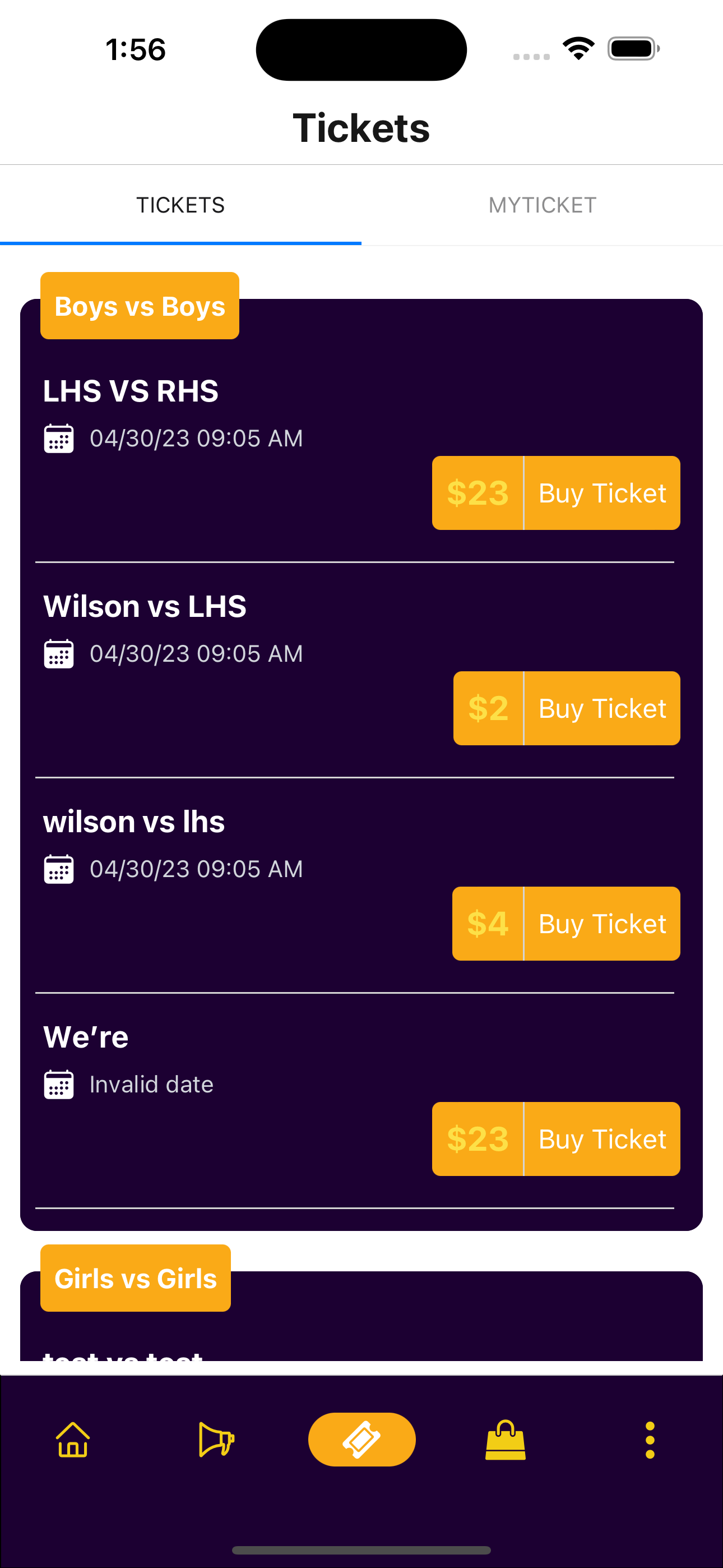The image size is (723, 1568).
Task: Open the megaphone announcements tab
Action: click(x=217, y=1440)
